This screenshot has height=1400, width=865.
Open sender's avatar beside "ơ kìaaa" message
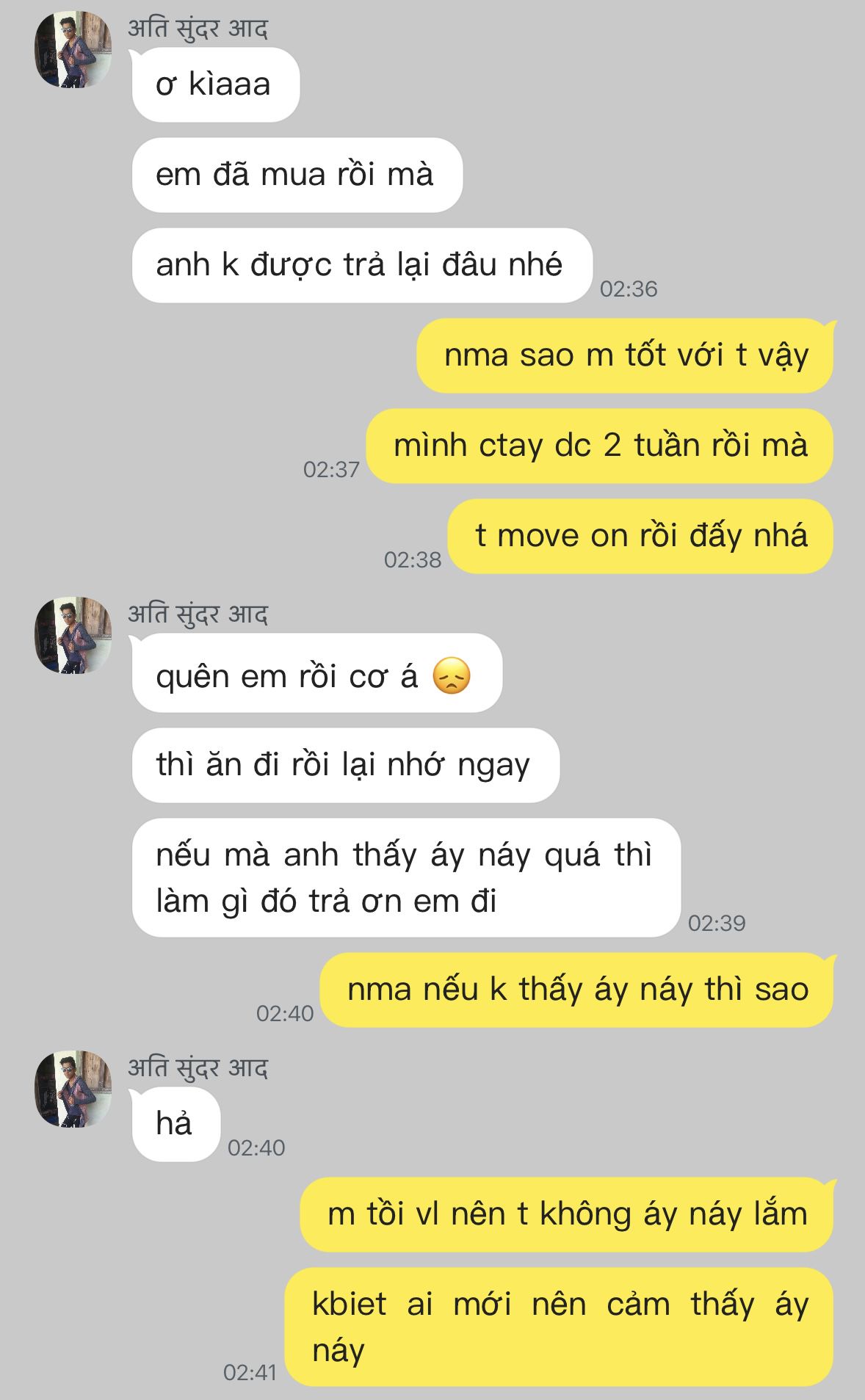tap(73, 50)
